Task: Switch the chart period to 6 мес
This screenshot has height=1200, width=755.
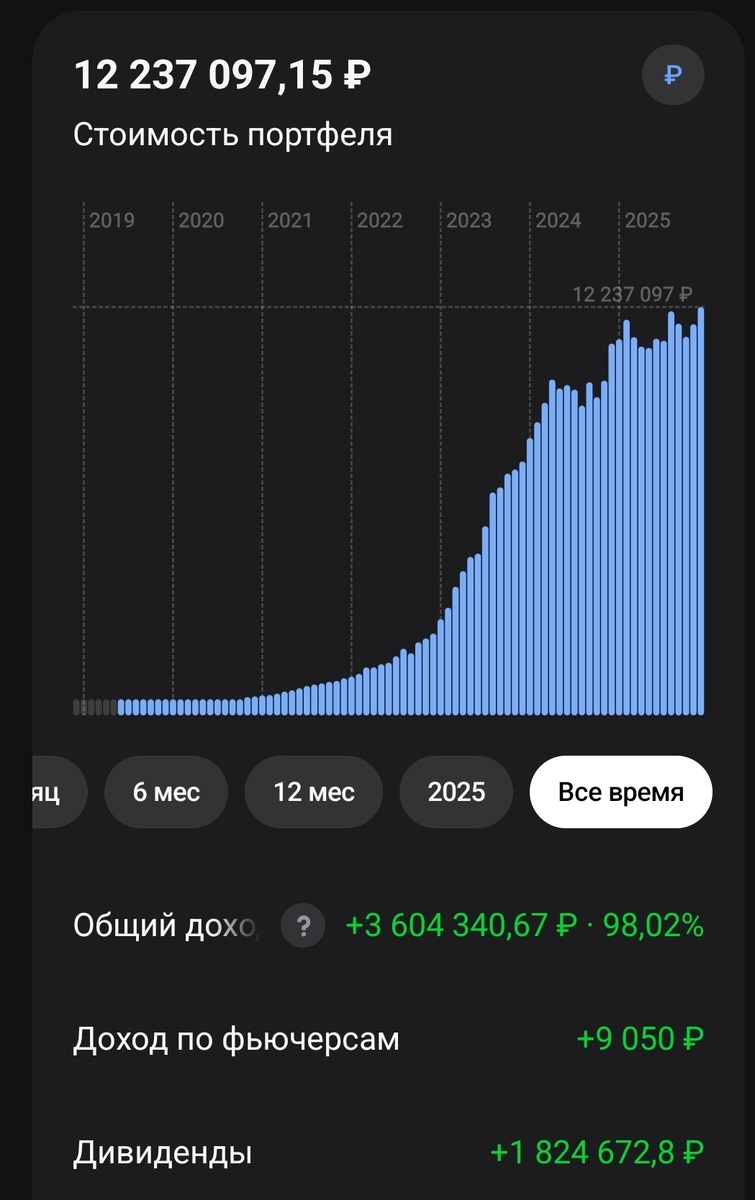Action: point(166,791)
